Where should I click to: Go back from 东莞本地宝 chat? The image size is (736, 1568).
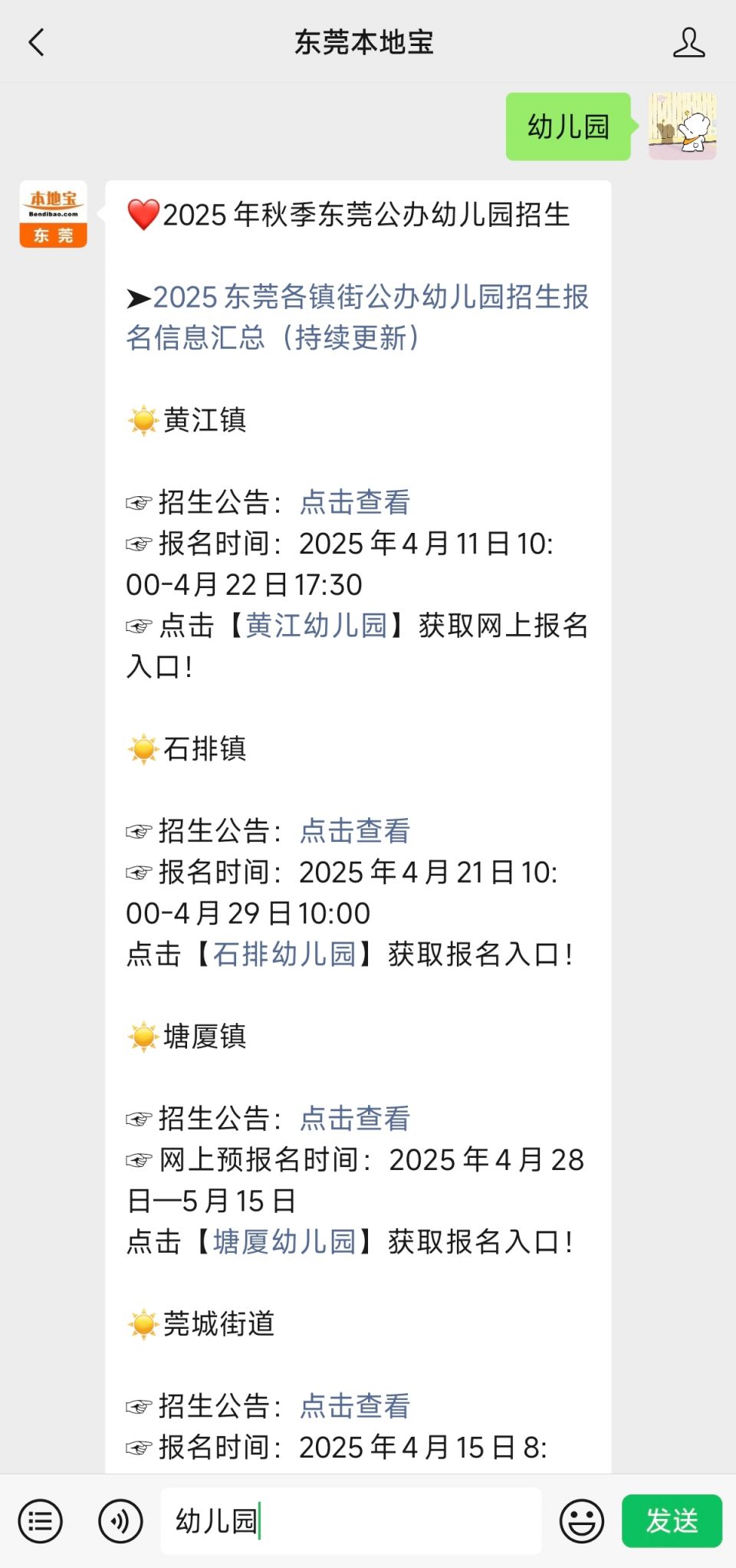[36, 42]
